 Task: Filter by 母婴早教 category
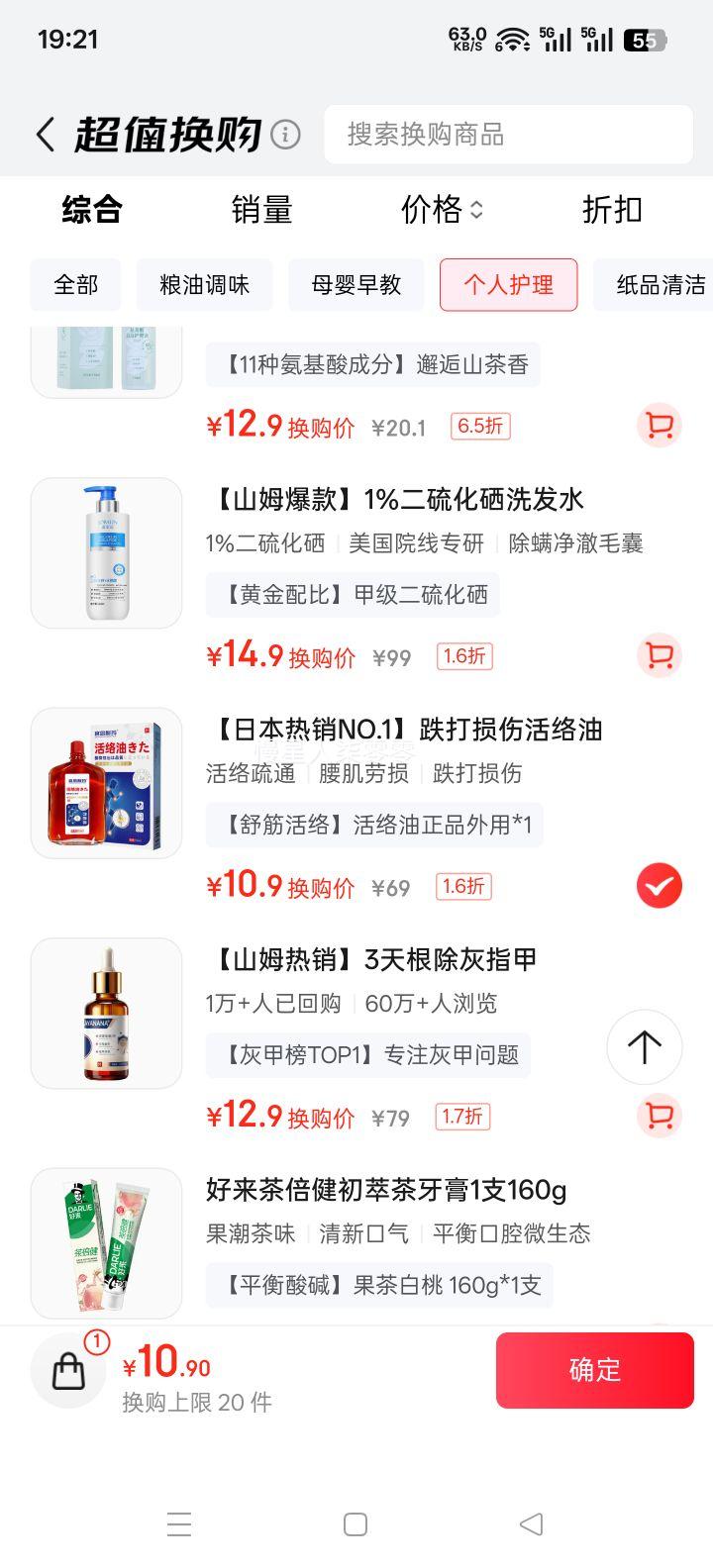point(356,285)
